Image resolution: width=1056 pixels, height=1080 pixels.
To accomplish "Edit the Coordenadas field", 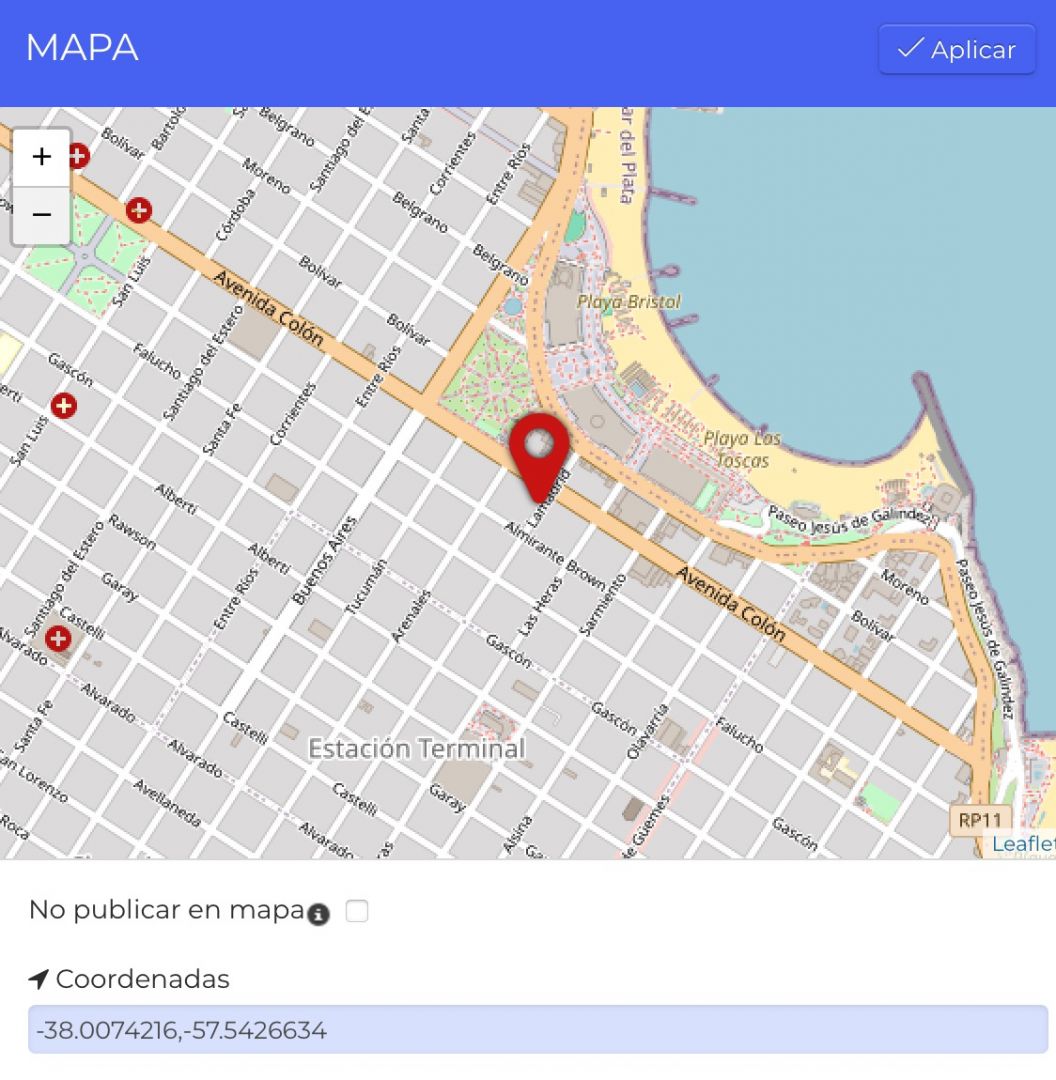I will point(537,1029).
